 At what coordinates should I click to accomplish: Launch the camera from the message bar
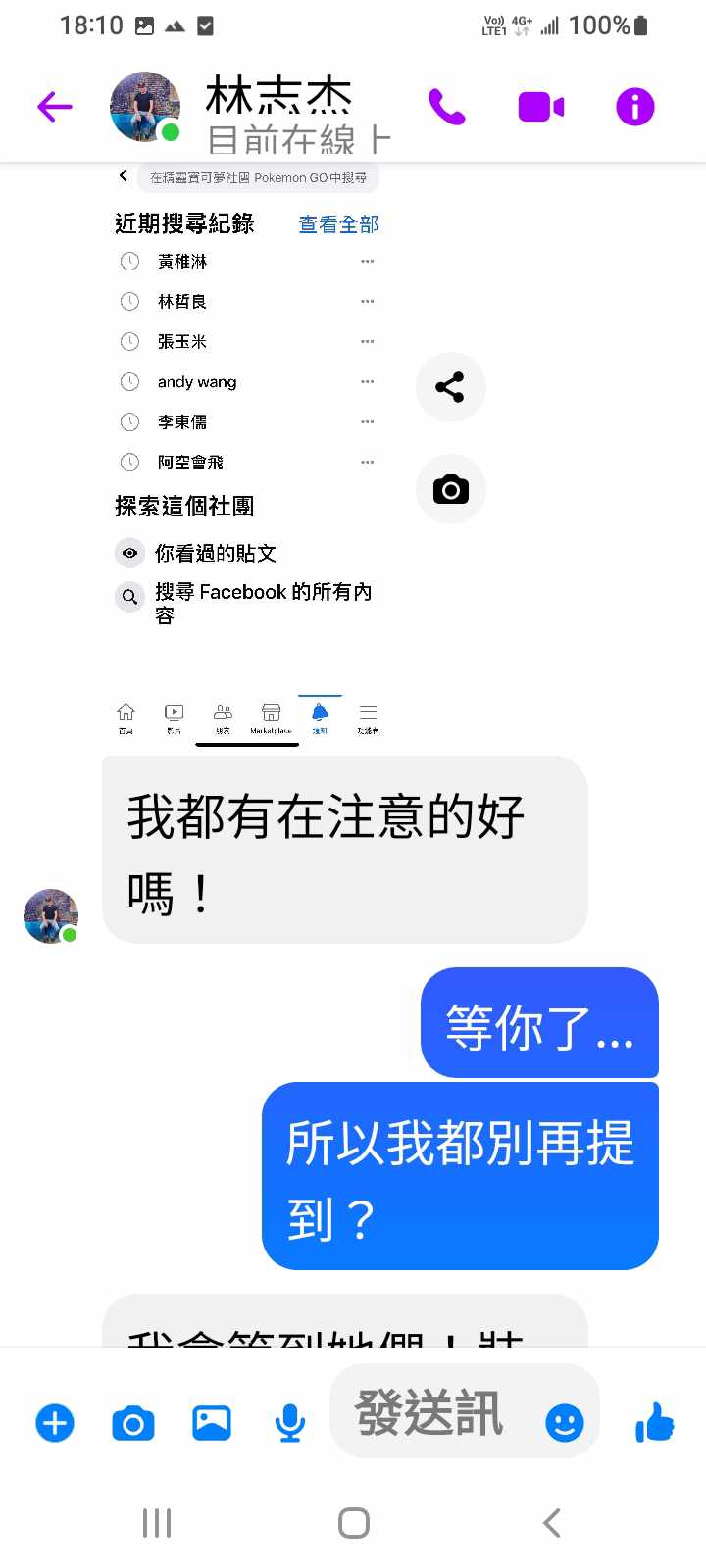point(133,1422)
